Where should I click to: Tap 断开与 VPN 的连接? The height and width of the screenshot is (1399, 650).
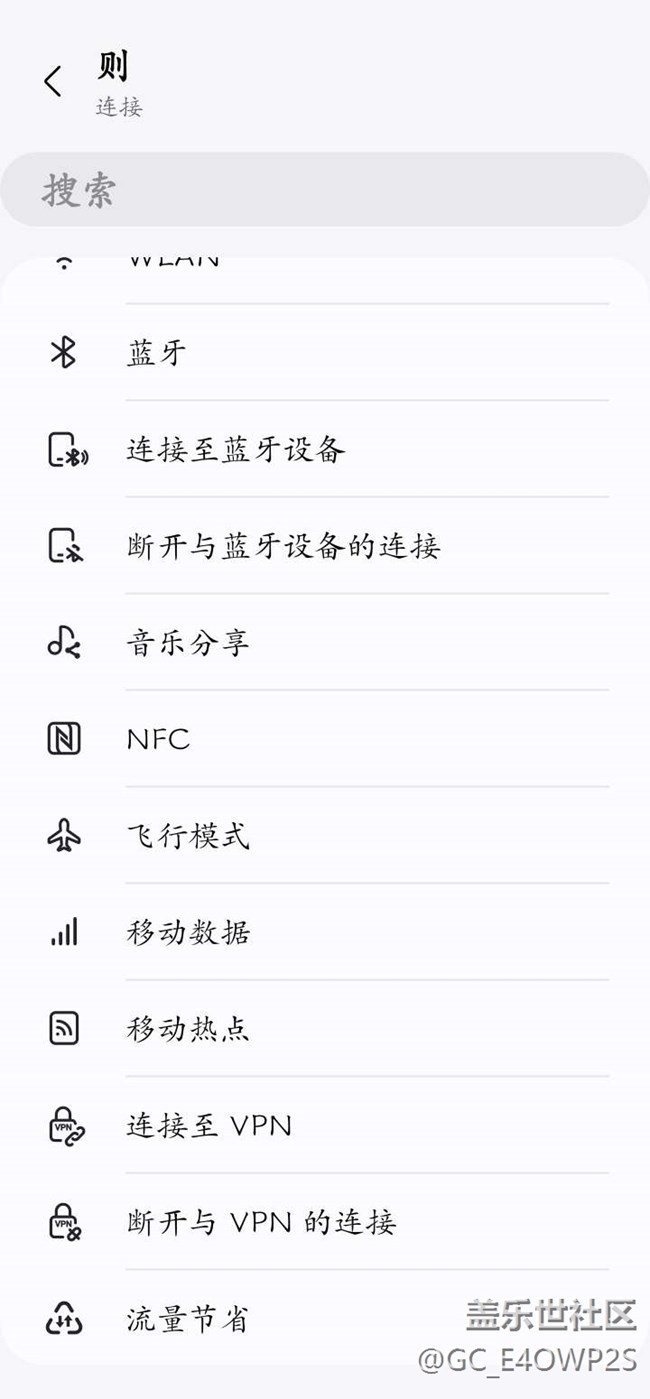point(324,1221)
